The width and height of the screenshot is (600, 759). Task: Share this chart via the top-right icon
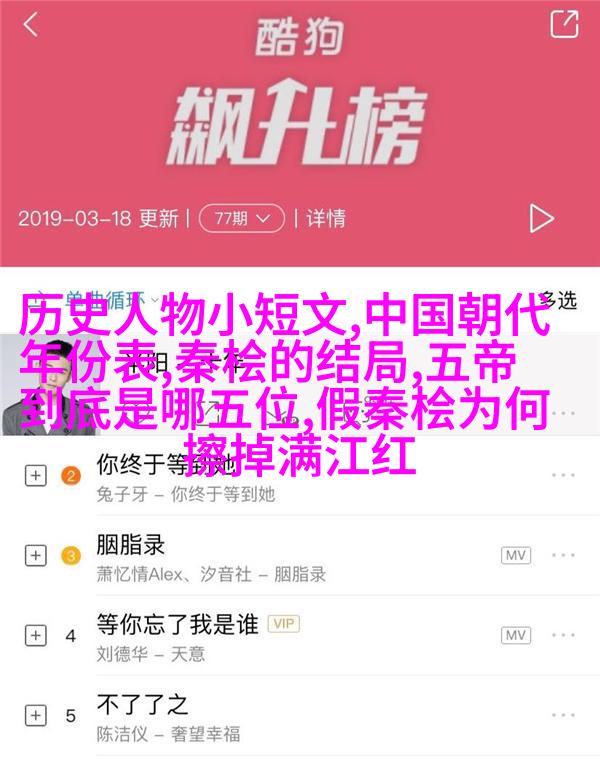pos(565,24)
